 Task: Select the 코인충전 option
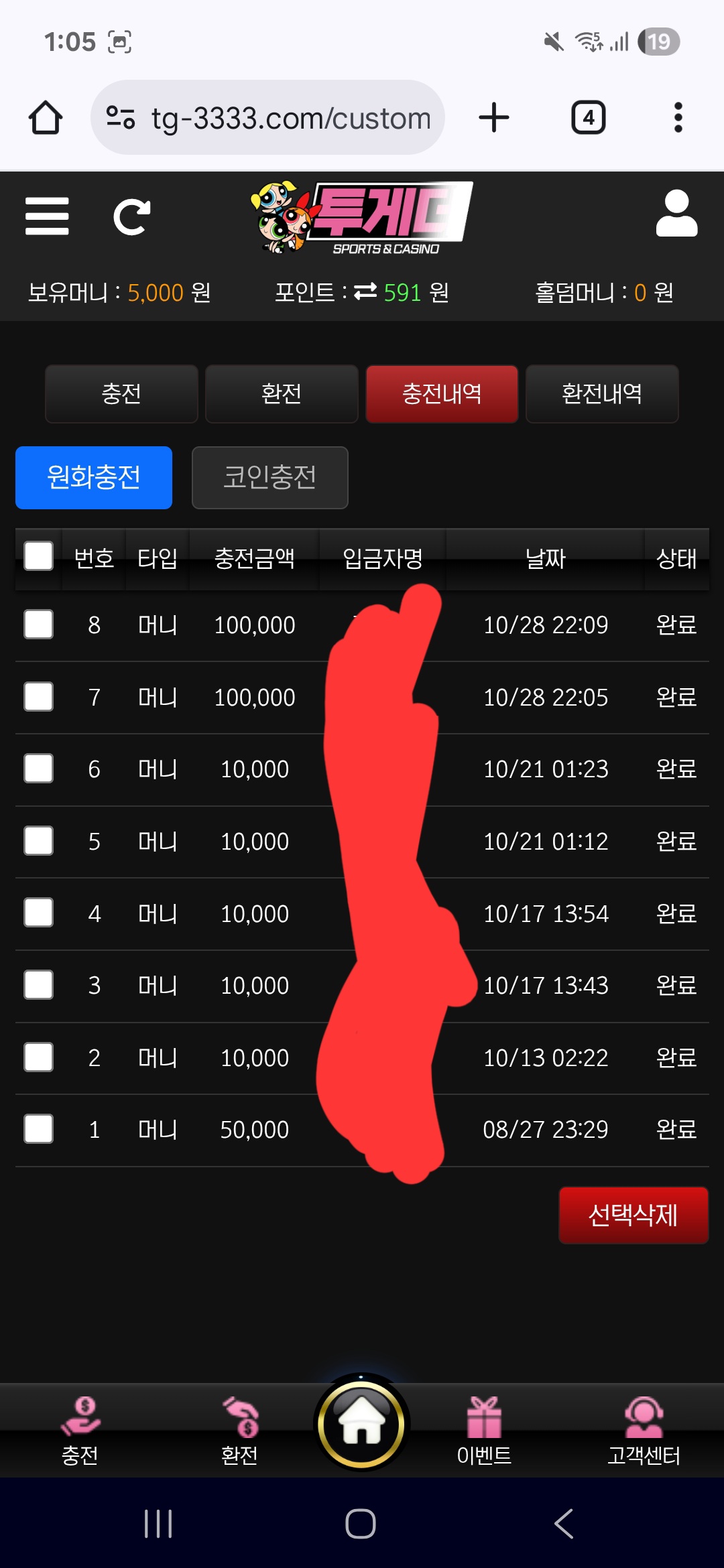coord(269,478)
